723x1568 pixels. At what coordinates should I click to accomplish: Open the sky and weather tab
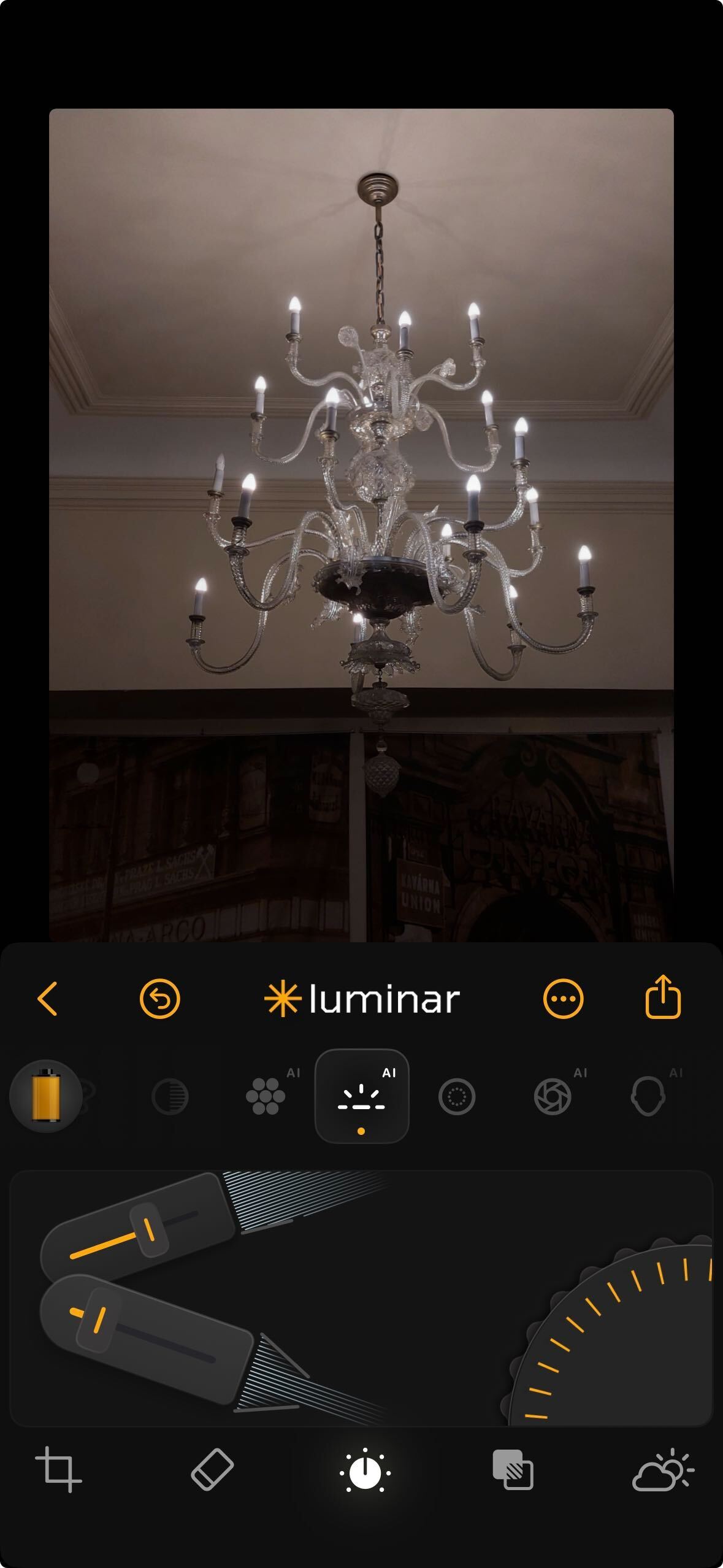663,1470
